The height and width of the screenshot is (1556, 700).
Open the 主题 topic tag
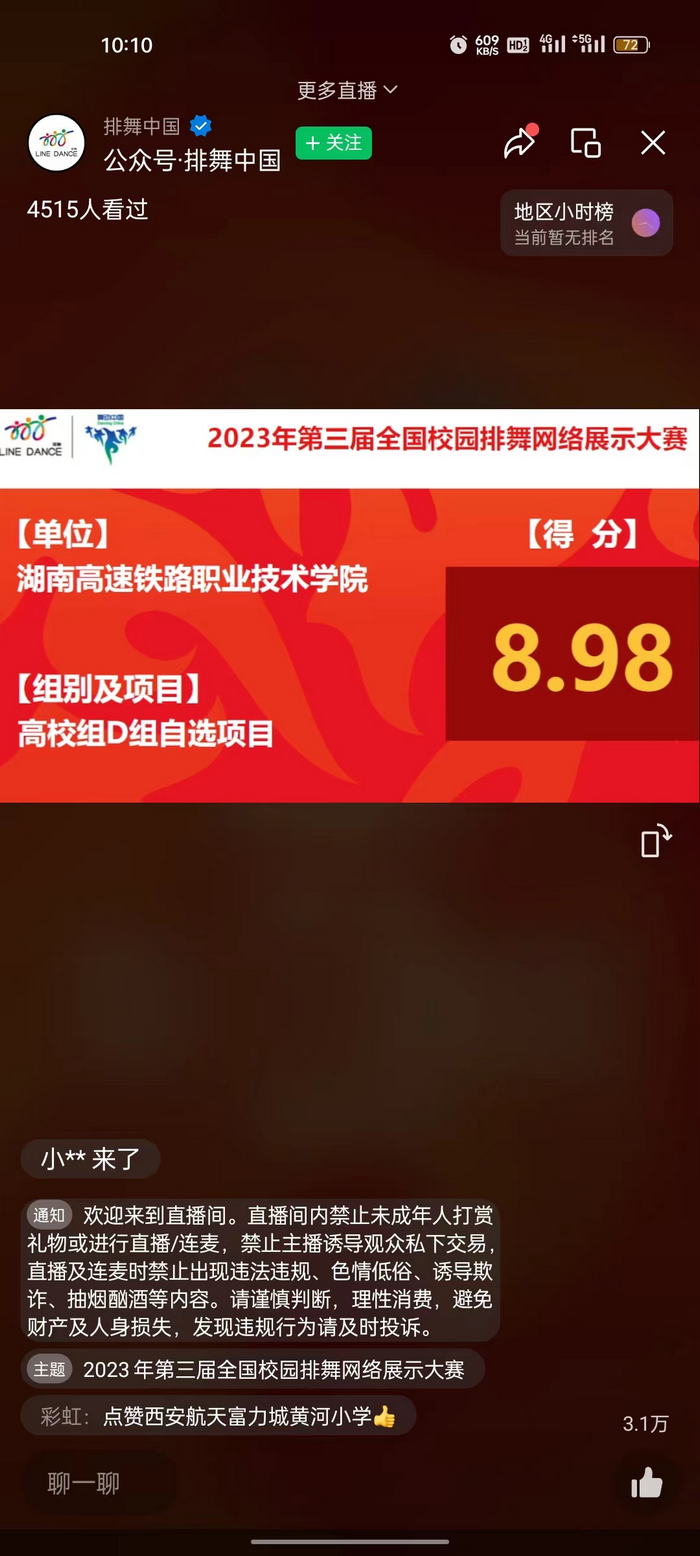click(252, 1369)
